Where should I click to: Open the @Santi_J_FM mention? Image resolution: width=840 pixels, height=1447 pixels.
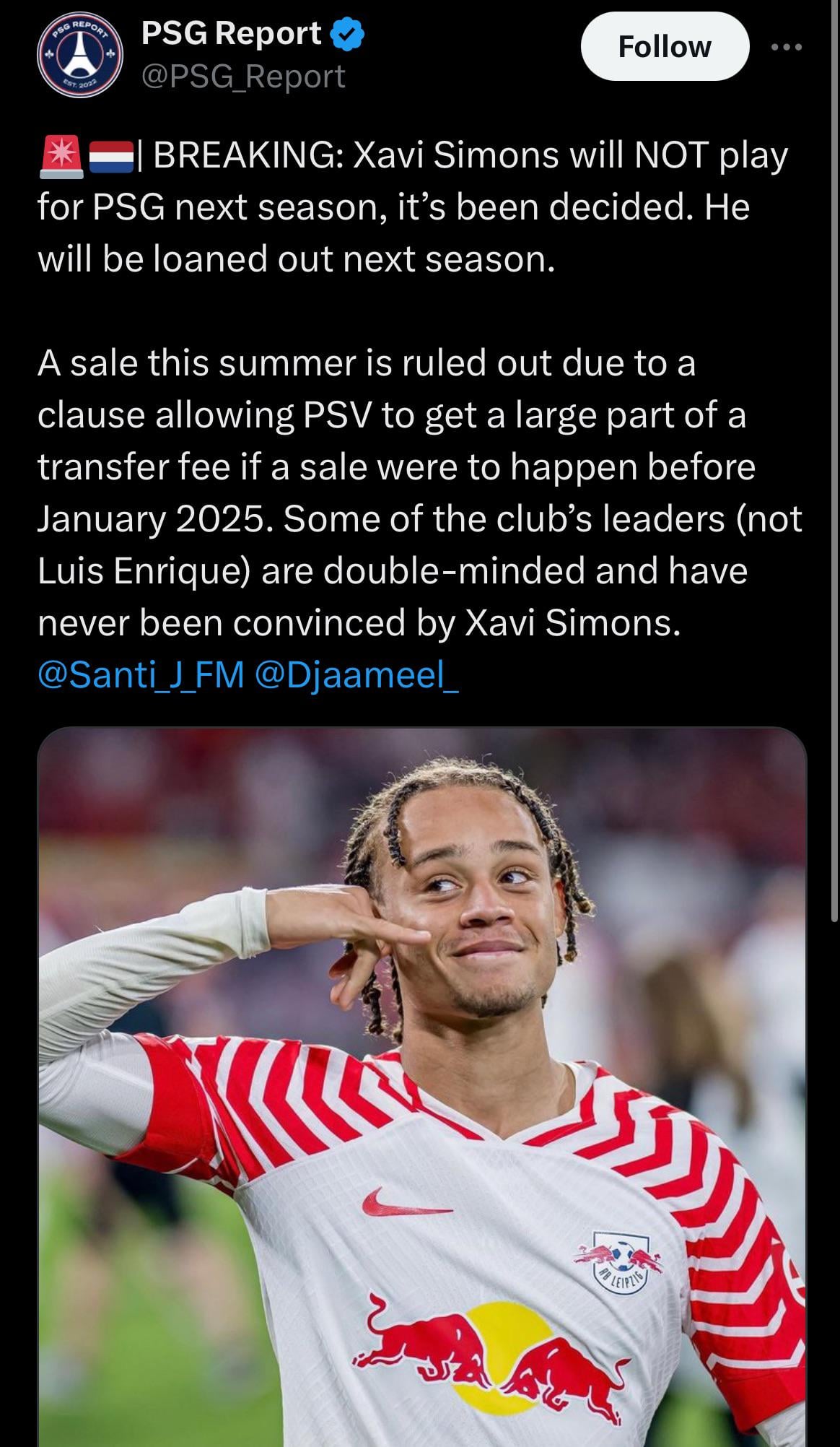pos(141,675)
